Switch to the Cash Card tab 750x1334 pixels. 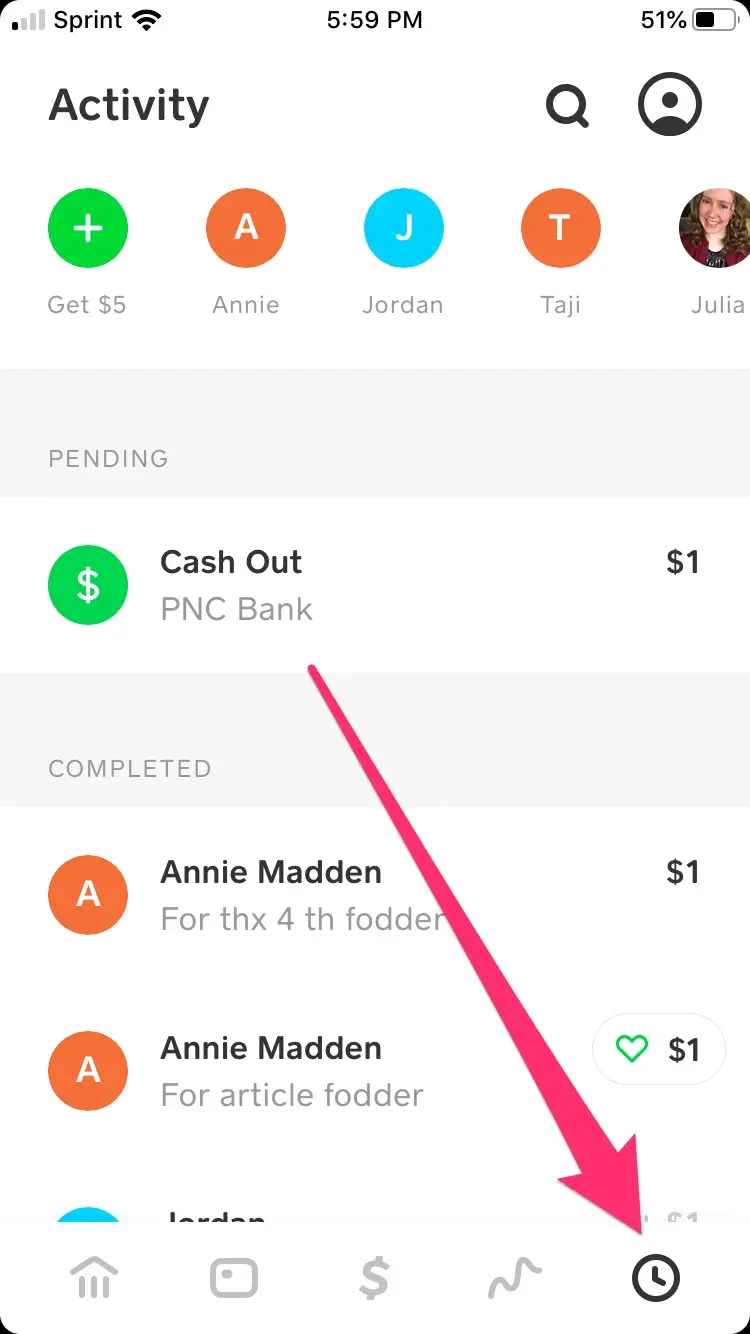pyautogui.click(x=233, y=1277)
